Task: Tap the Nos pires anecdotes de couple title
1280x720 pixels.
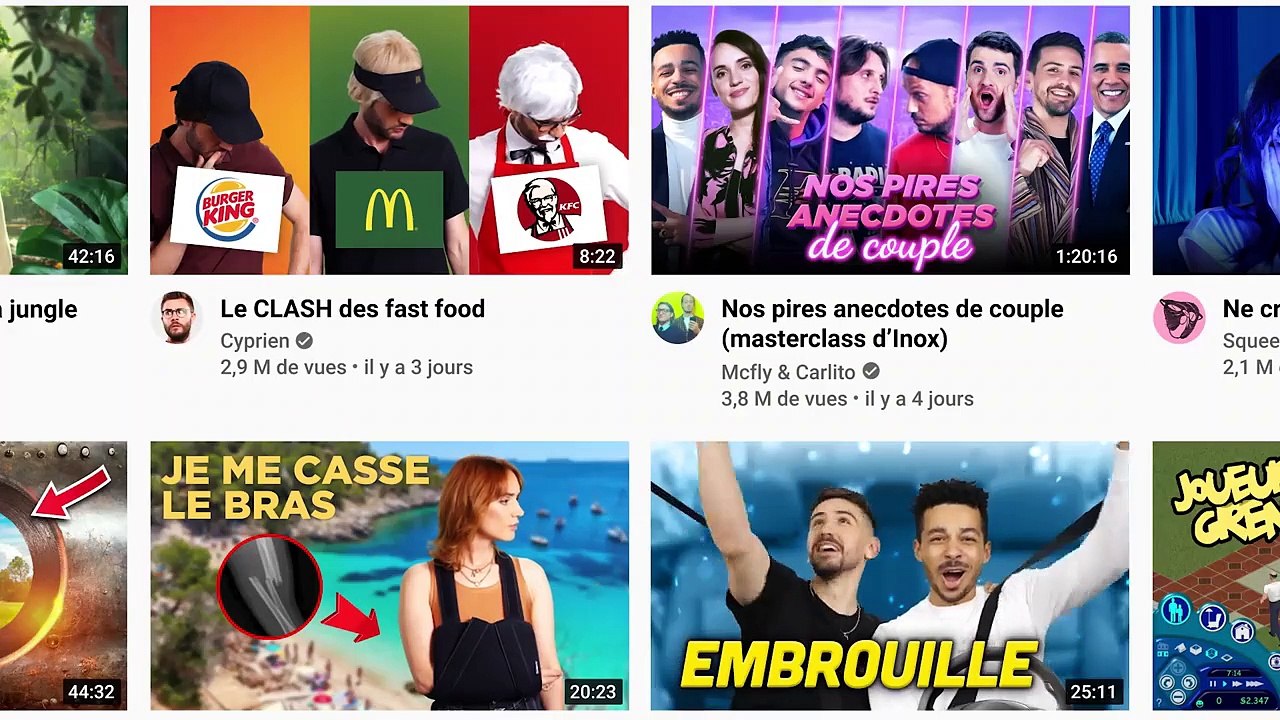Action: pos(892,324)
